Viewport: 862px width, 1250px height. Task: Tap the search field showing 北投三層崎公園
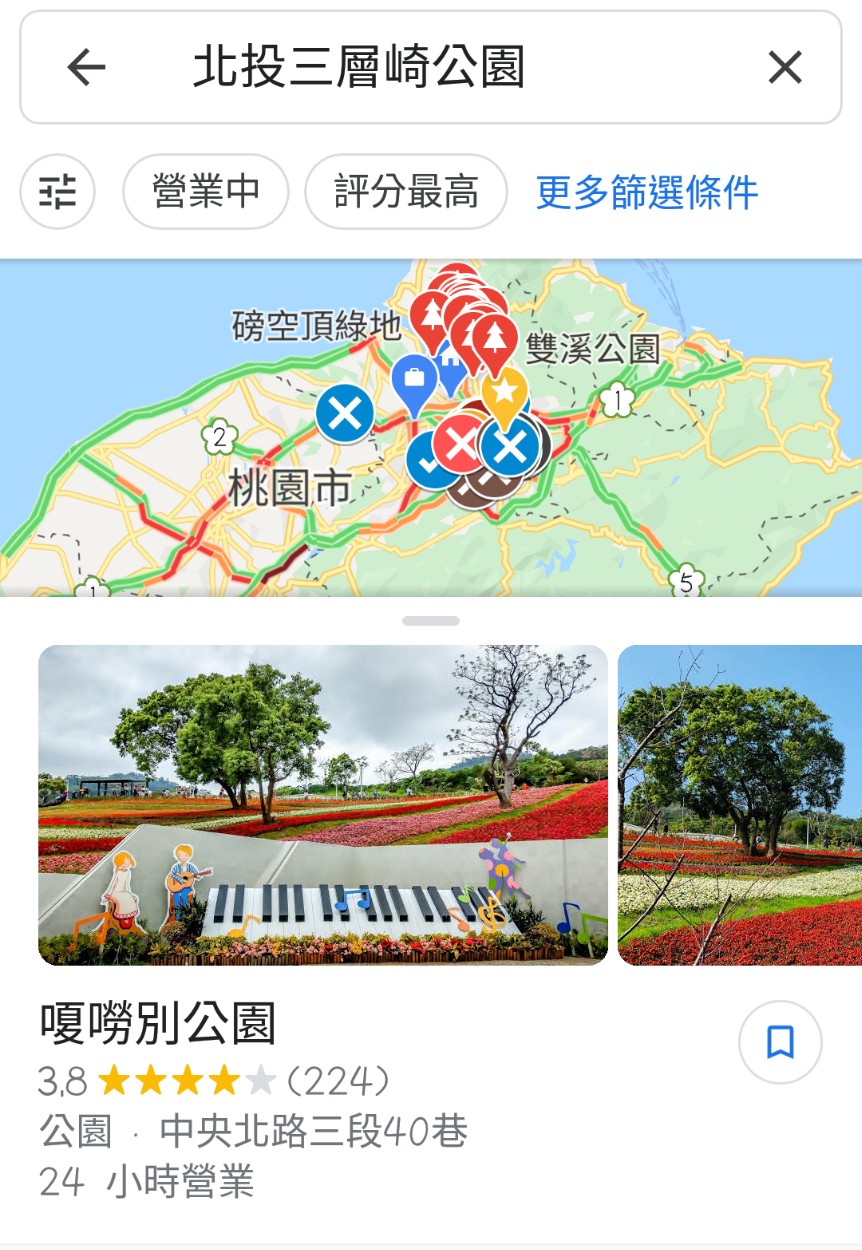pos(430,67)
